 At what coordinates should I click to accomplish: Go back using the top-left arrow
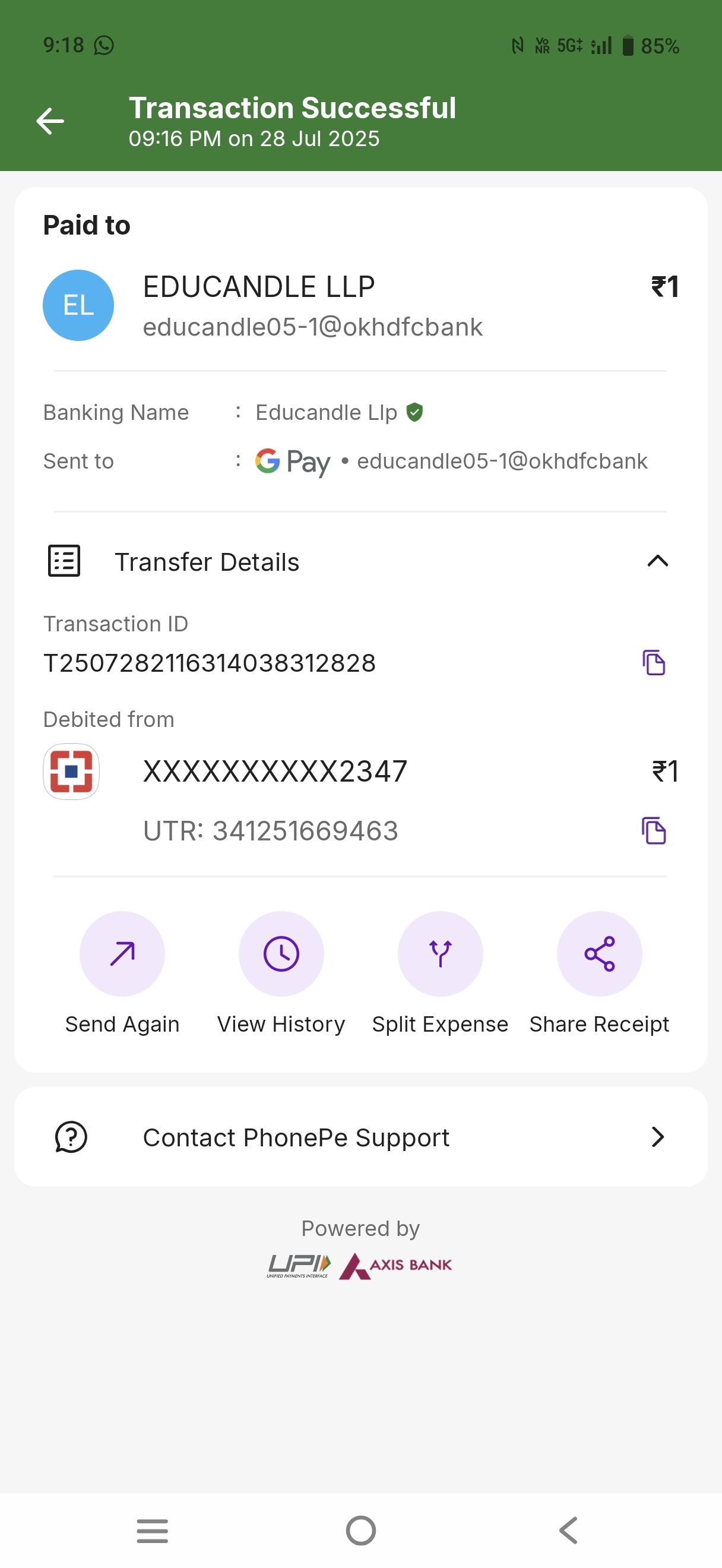[x=50, y=121]
